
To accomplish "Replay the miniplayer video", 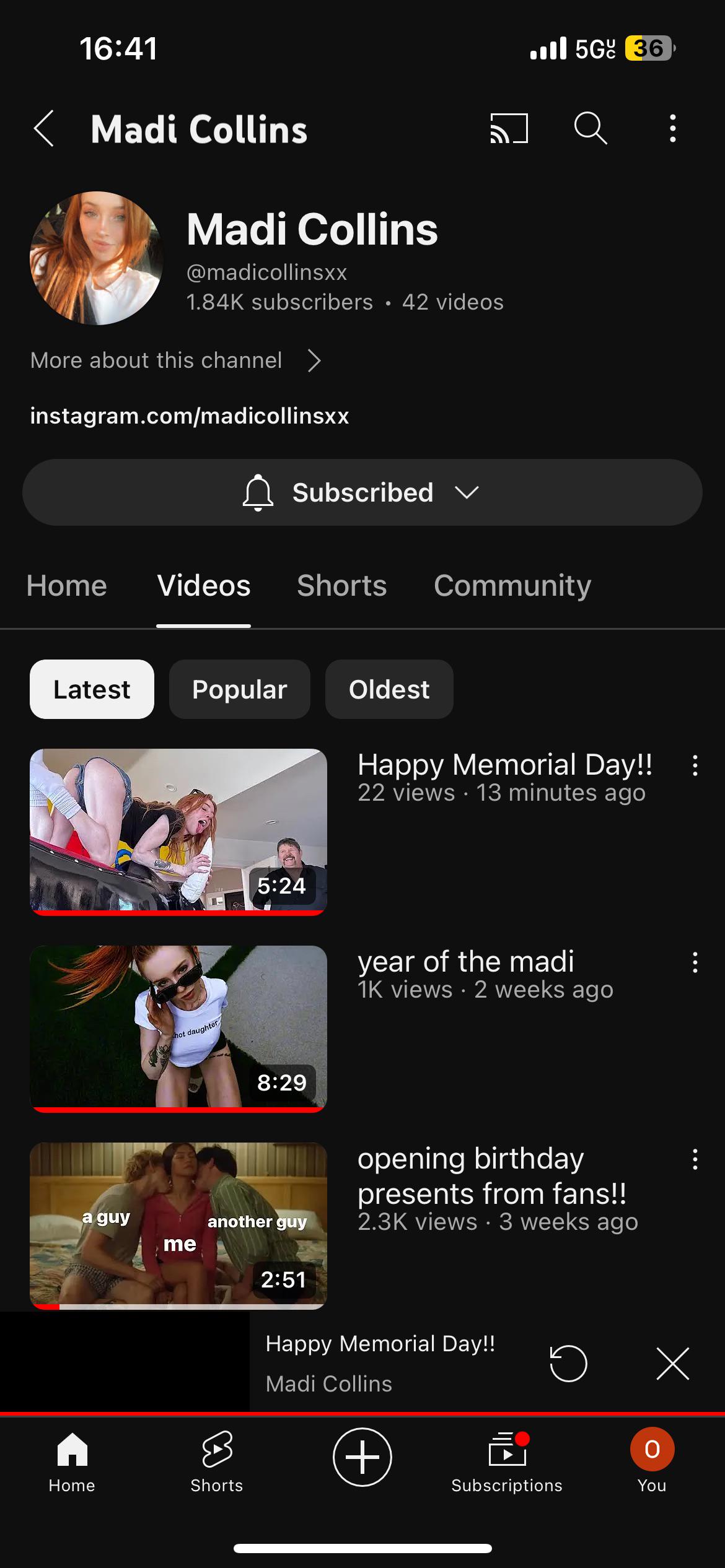I will (568, 1364).
